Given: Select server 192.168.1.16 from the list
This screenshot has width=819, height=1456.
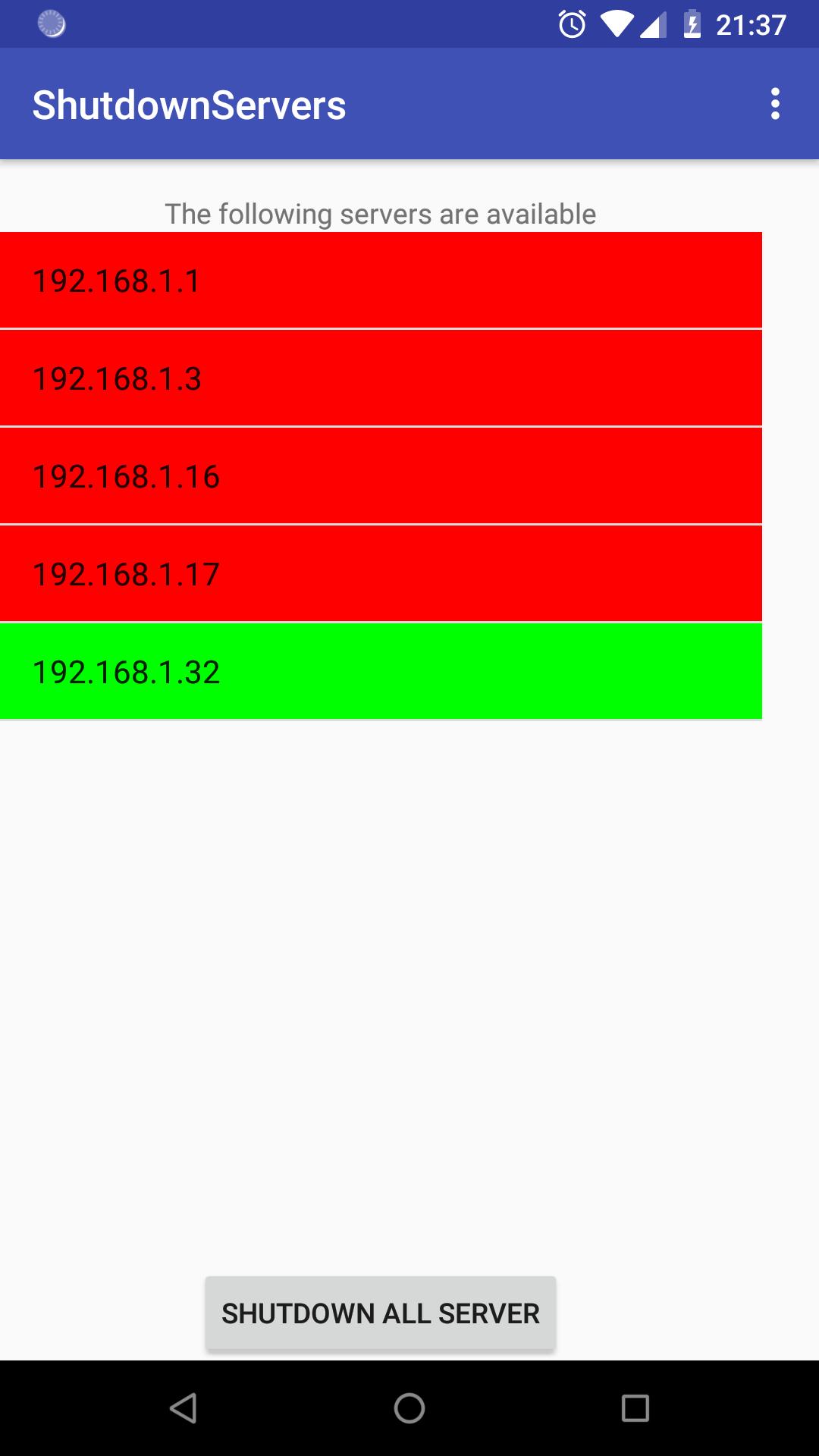Looking at the screenshot, I should click(381, 475).
